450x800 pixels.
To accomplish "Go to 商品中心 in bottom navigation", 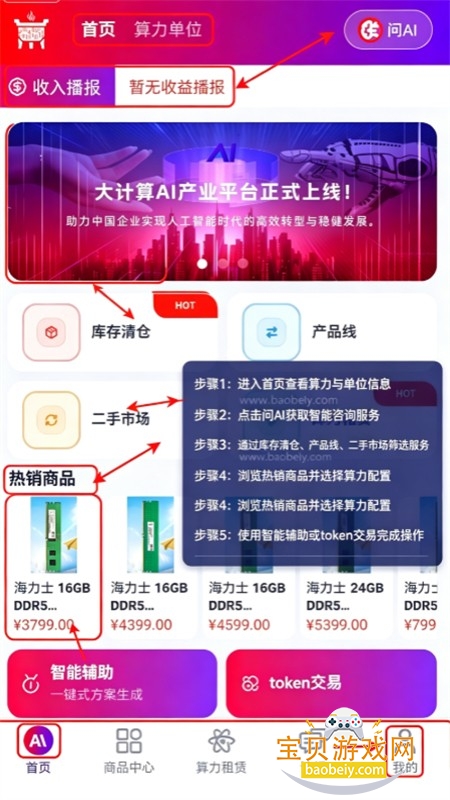I will (129, 751).
